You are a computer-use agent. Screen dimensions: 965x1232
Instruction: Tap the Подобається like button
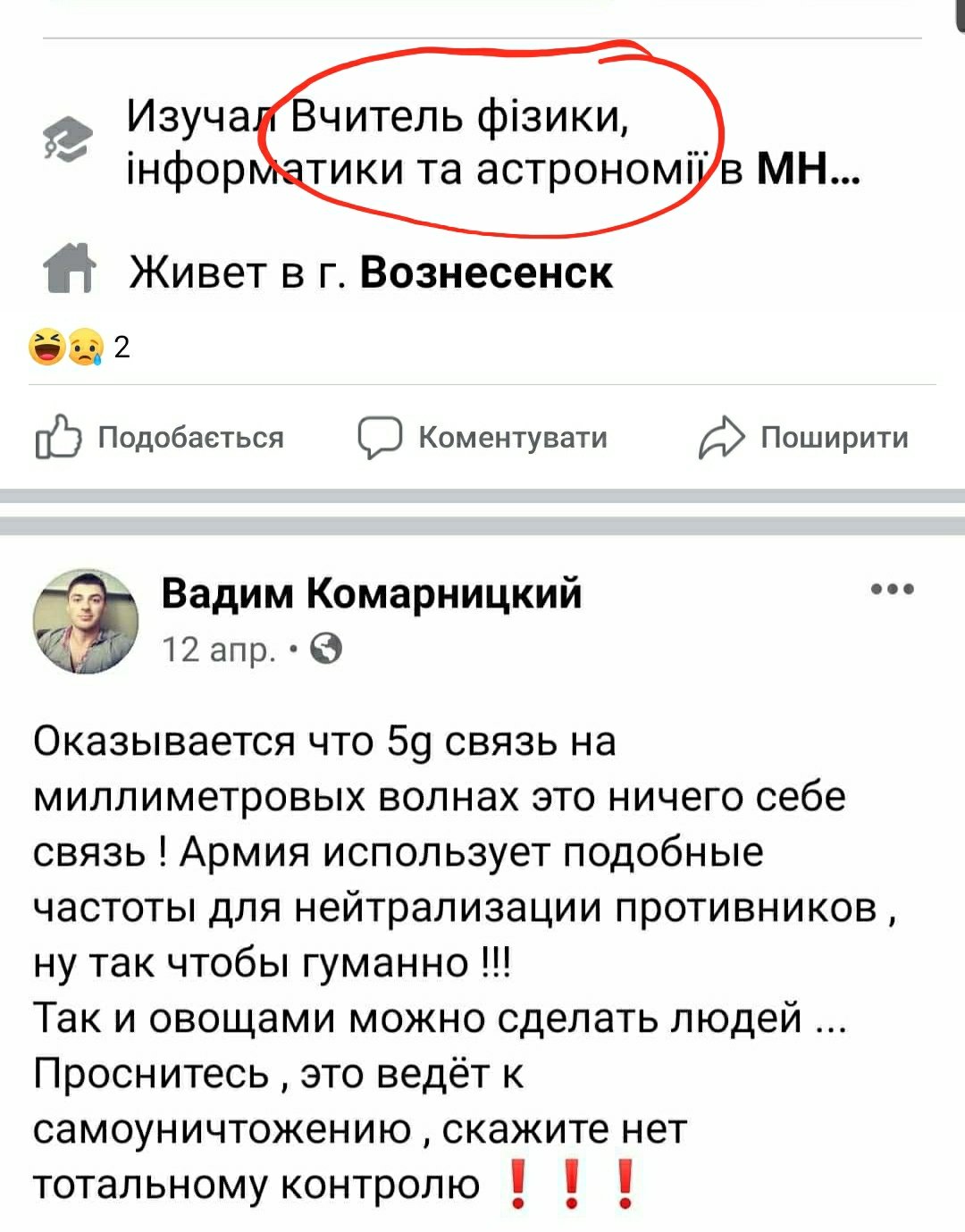pyautogui.click(x=161, y=437)
